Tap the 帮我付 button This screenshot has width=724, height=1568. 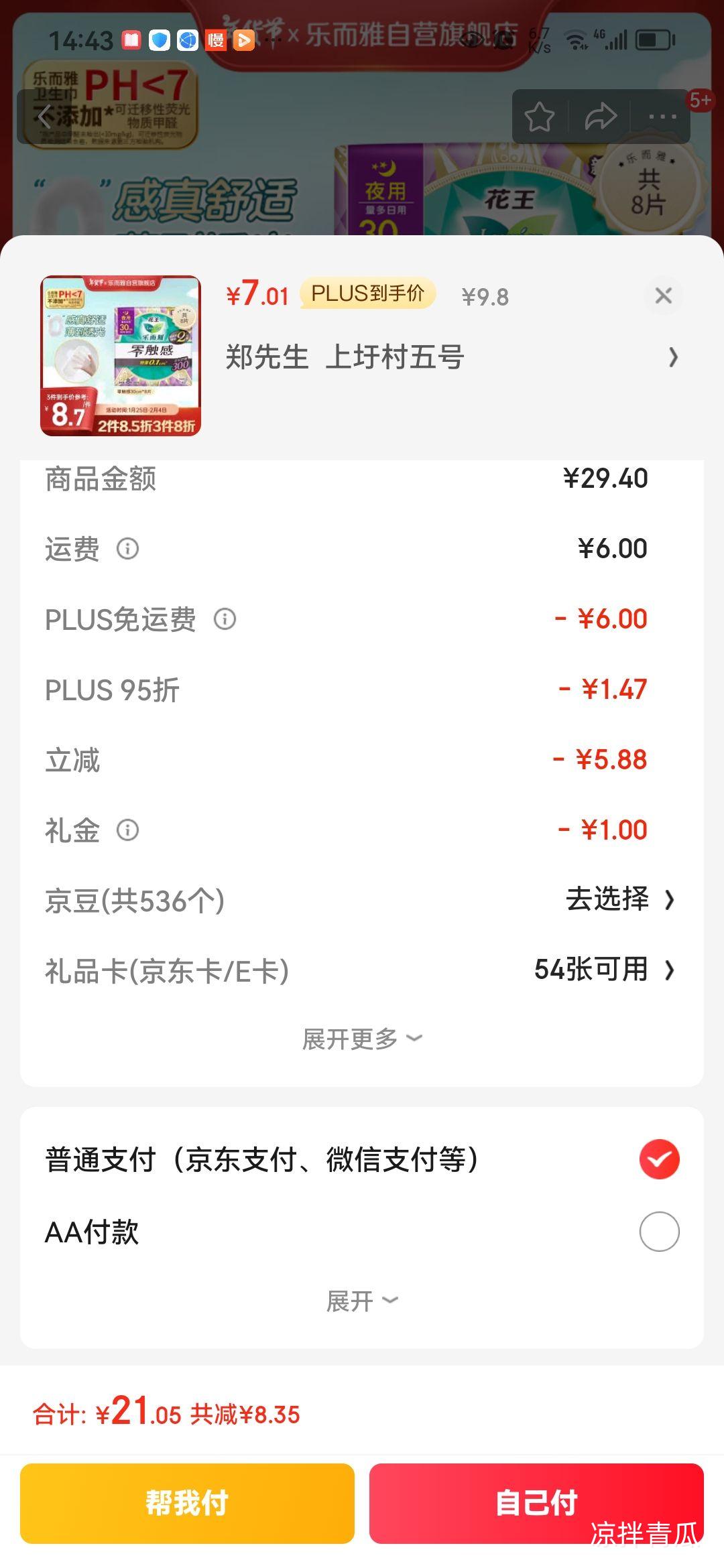pos(187,1503)
